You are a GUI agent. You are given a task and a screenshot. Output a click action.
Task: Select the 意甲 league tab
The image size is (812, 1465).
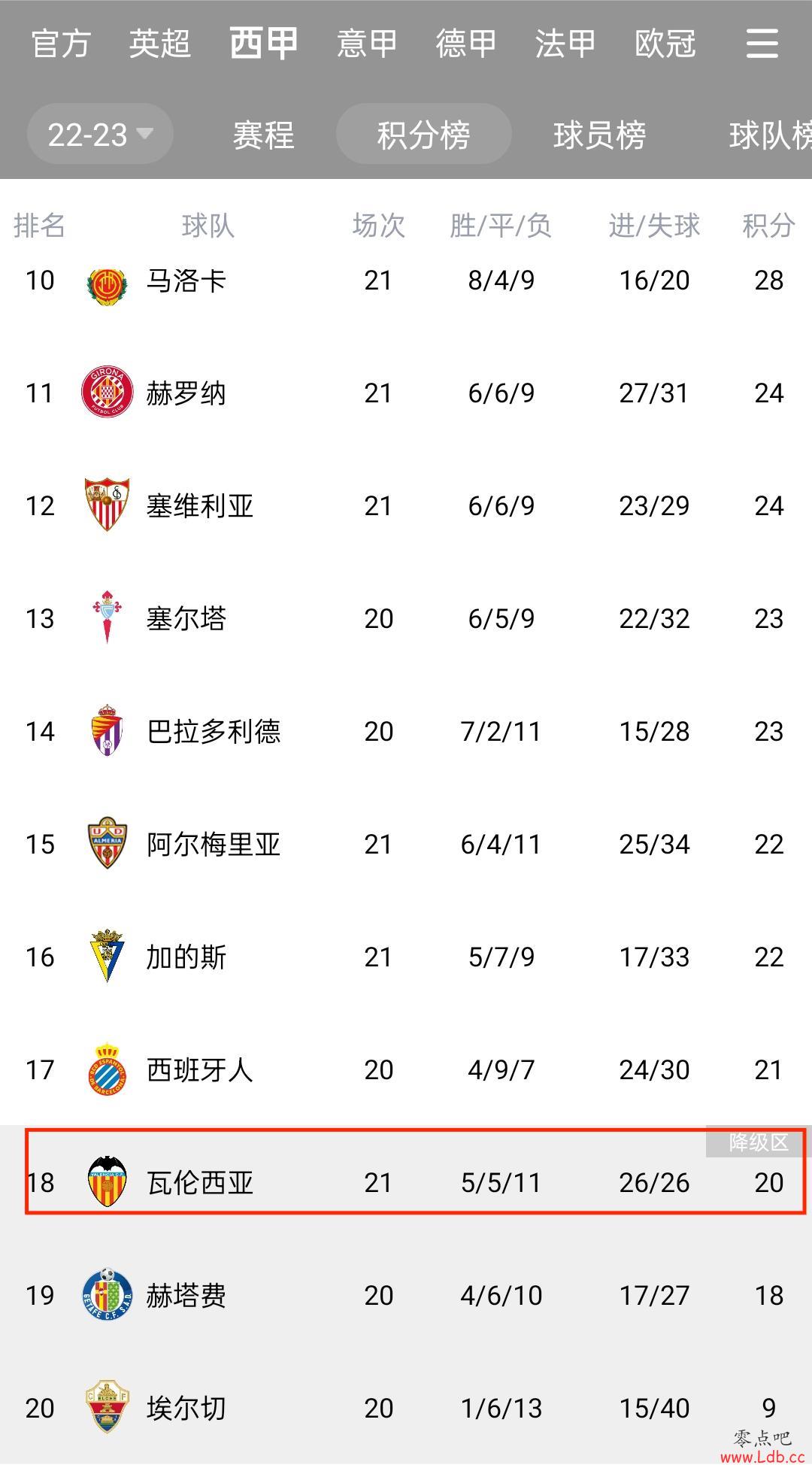[x=367, y=44]
